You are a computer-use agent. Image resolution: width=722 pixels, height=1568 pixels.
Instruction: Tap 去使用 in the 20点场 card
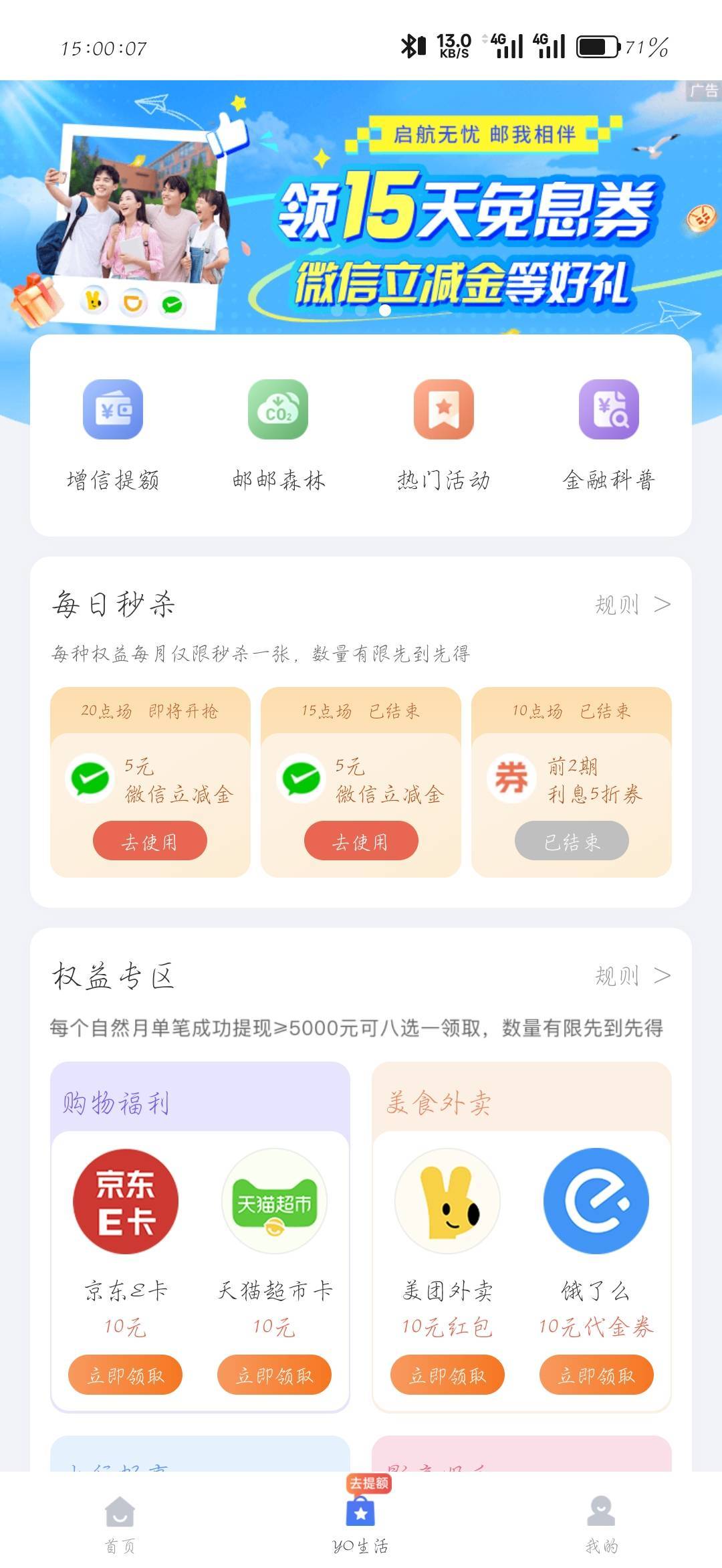point(150,842)
